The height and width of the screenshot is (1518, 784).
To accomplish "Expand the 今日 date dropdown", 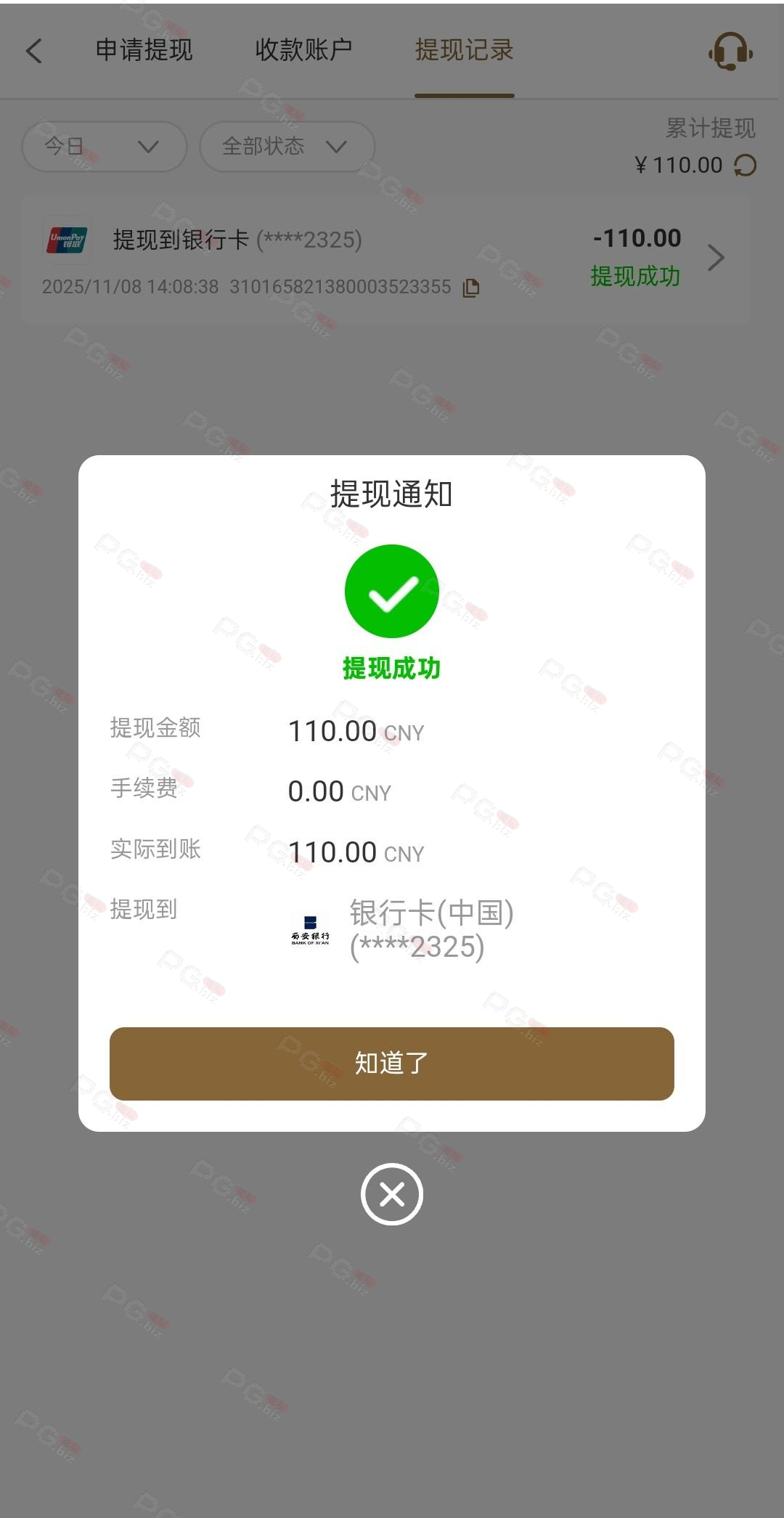I will [104, 147].
